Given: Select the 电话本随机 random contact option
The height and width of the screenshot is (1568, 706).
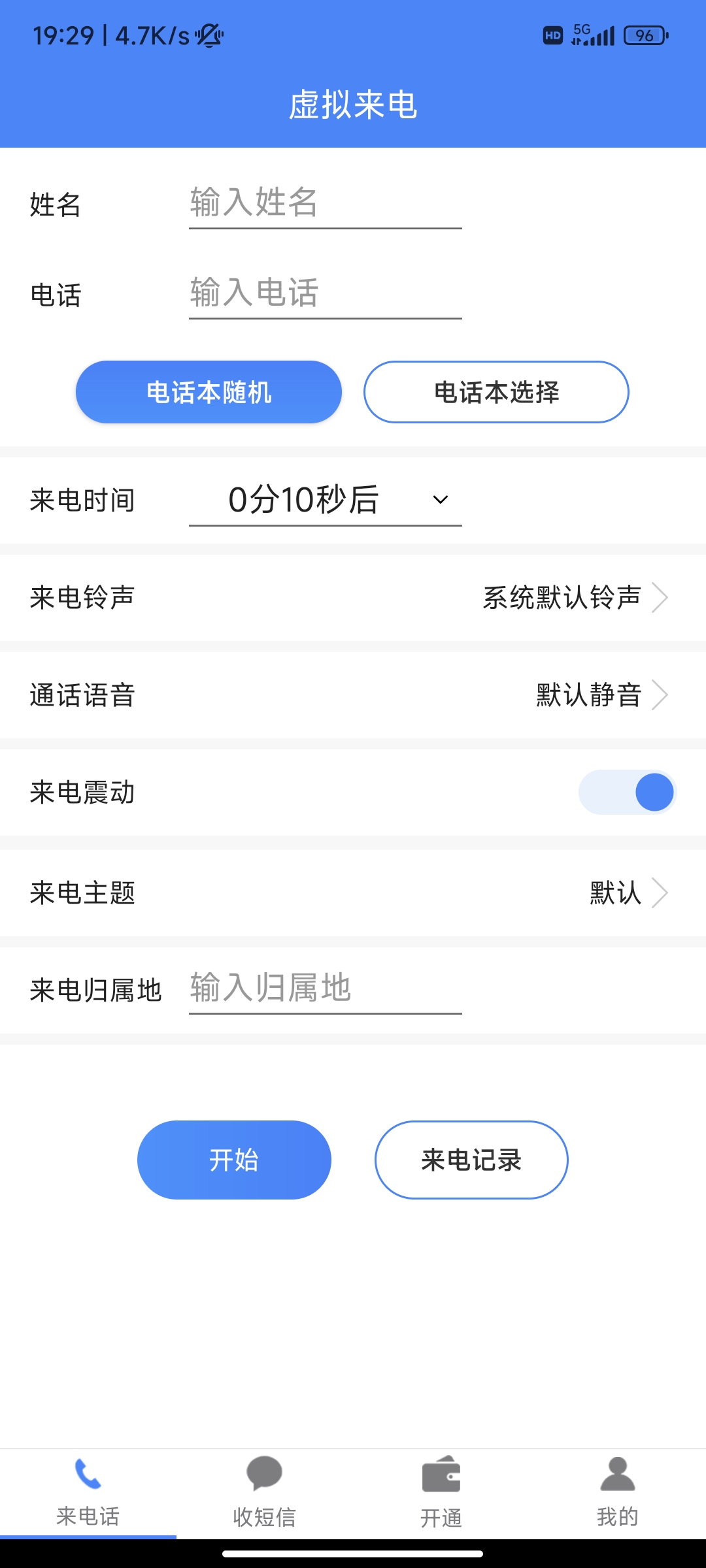Looking at the screenshot, I should (208, 391).
